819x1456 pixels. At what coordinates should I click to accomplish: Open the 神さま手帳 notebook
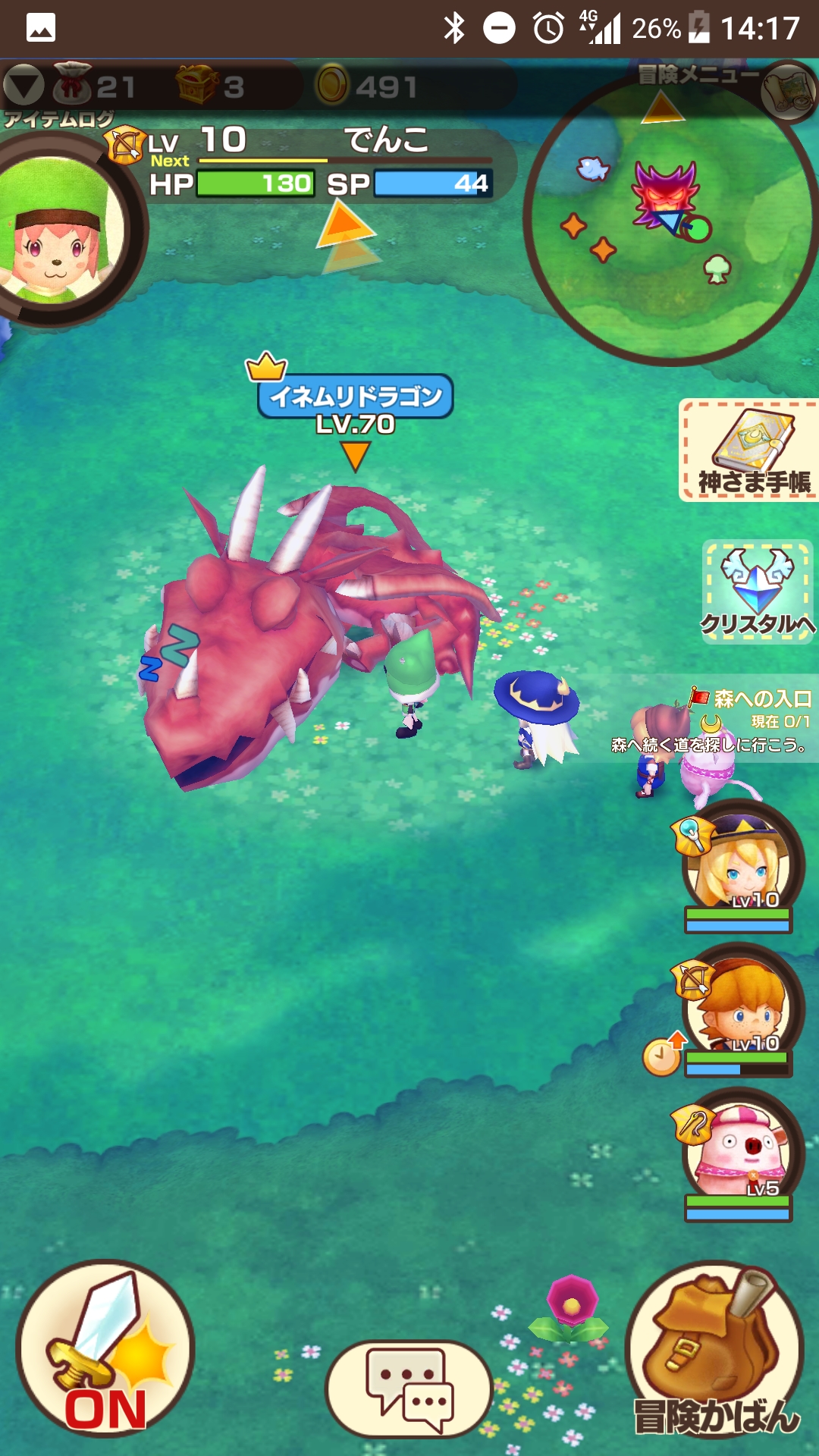[x=751, y=450]
